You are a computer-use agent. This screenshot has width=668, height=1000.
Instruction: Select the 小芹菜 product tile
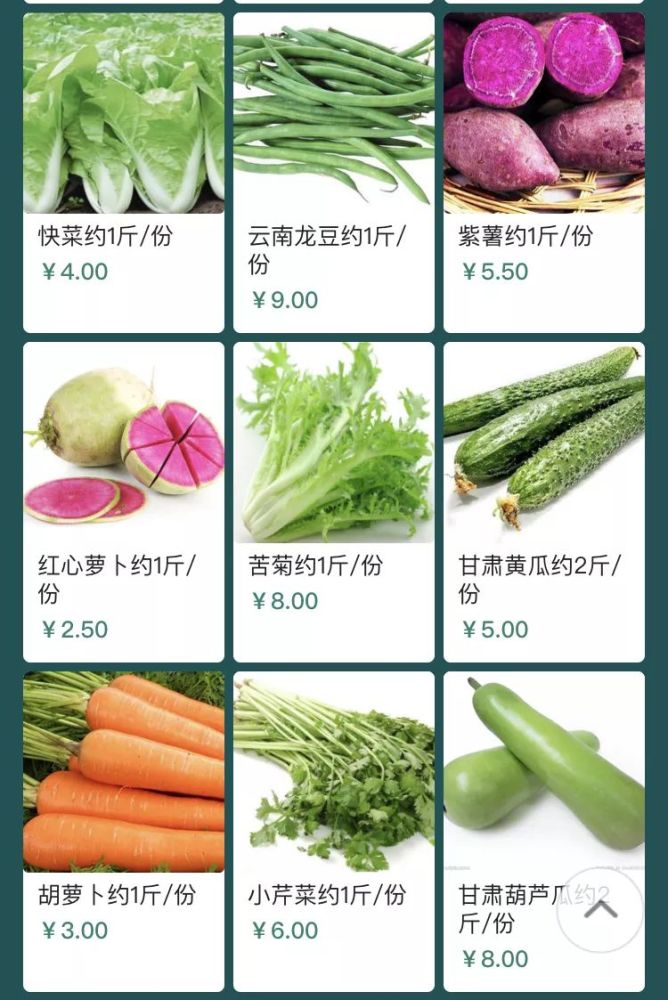tap(334, 831)
